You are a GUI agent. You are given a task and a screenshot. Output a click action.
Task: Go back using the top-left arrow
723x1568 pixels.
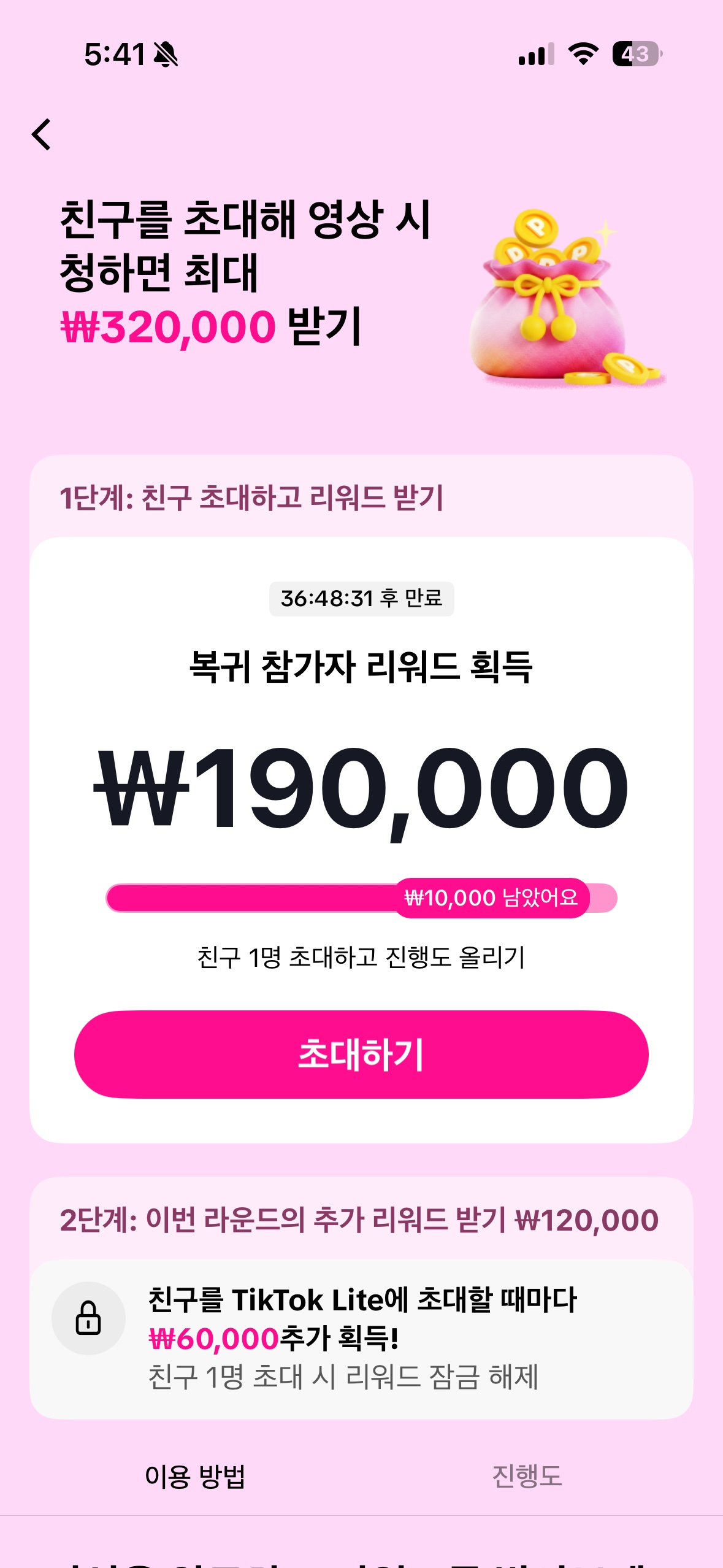(x=42, y=134)
